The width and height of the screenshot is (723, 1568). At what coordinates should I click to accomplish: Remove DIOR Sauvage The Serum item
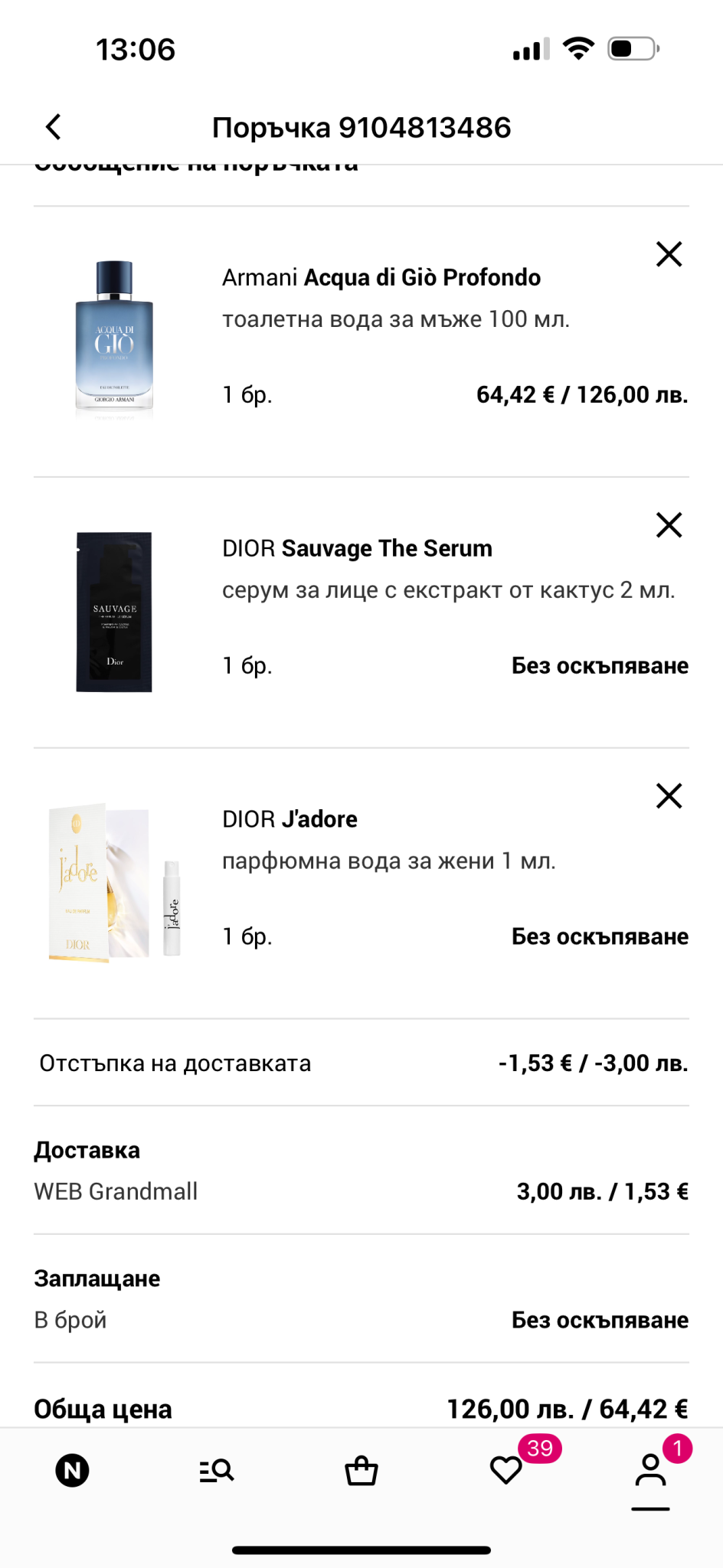(x=669, y=525)
